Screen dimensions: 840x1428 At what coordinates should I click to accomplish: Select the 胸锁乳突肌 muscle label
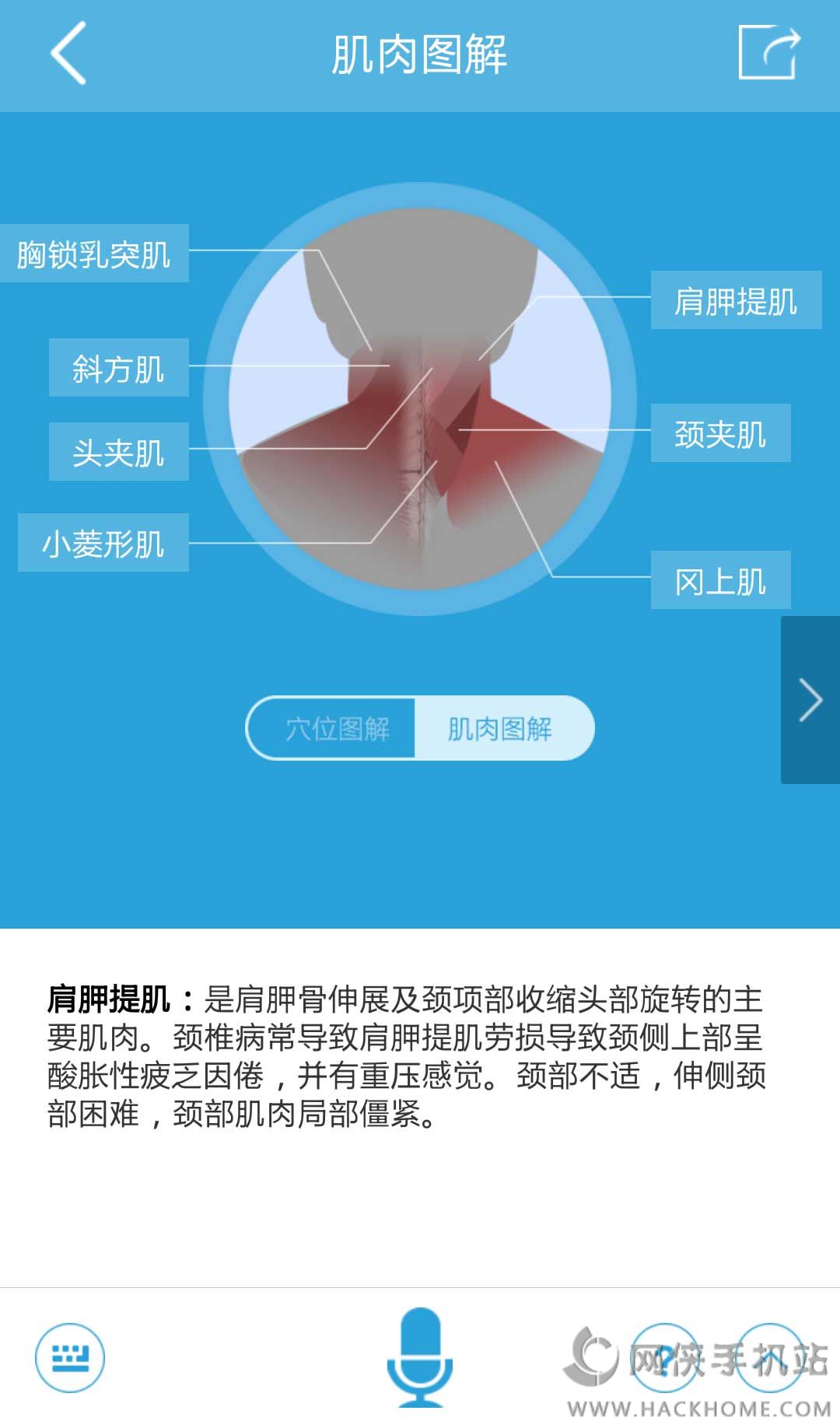(94, 254)
